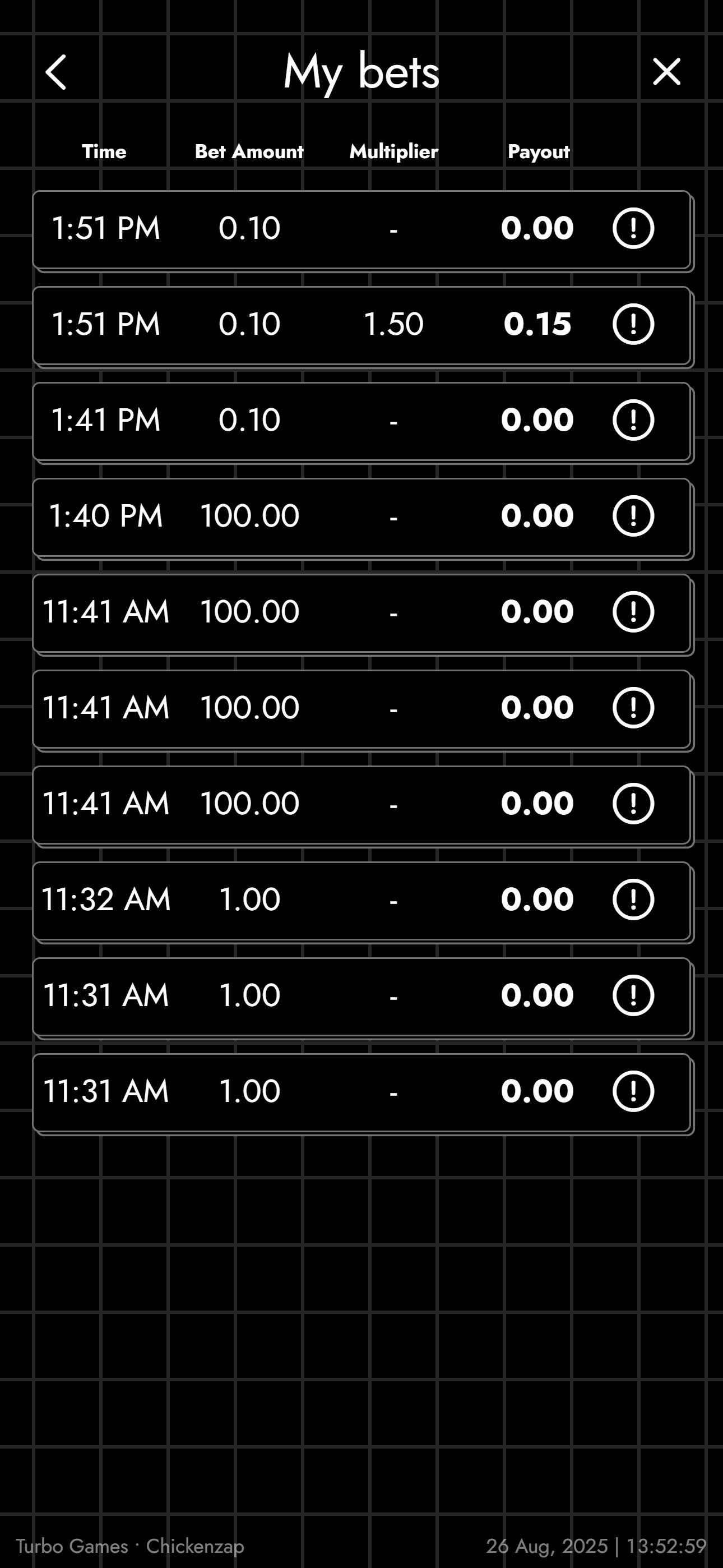Show info for the 1:40 PM bet
This screenshot has height=1568, width=723.
click(x=633, y=515)
